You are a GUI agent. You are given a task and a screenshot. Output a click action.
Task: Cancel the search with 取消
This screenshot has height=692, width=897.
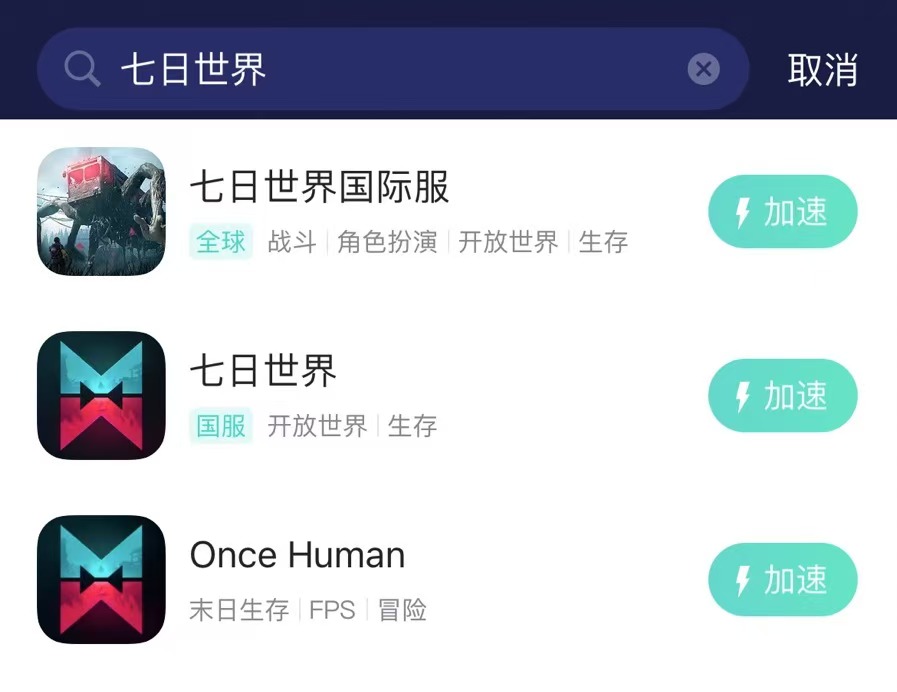pos(822,70)
